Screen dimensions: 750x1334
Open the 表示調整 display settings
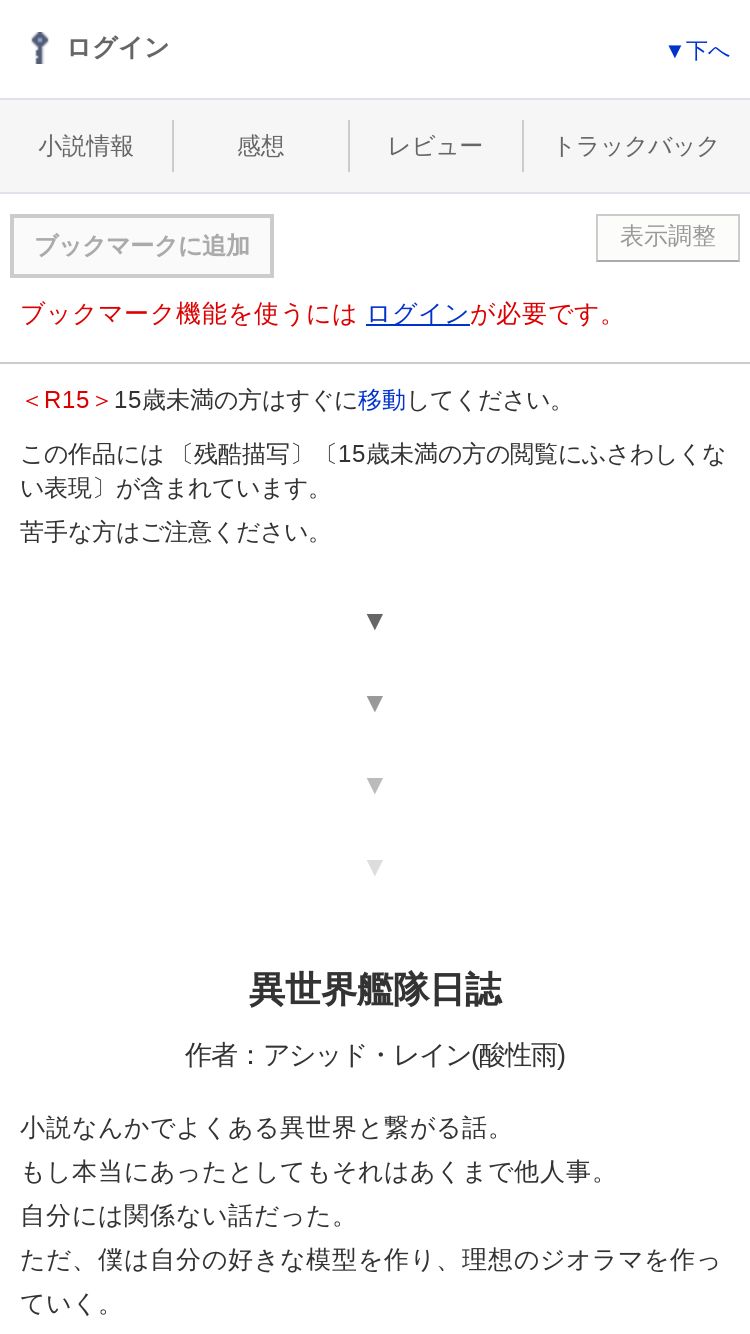(x=668, y=237)
